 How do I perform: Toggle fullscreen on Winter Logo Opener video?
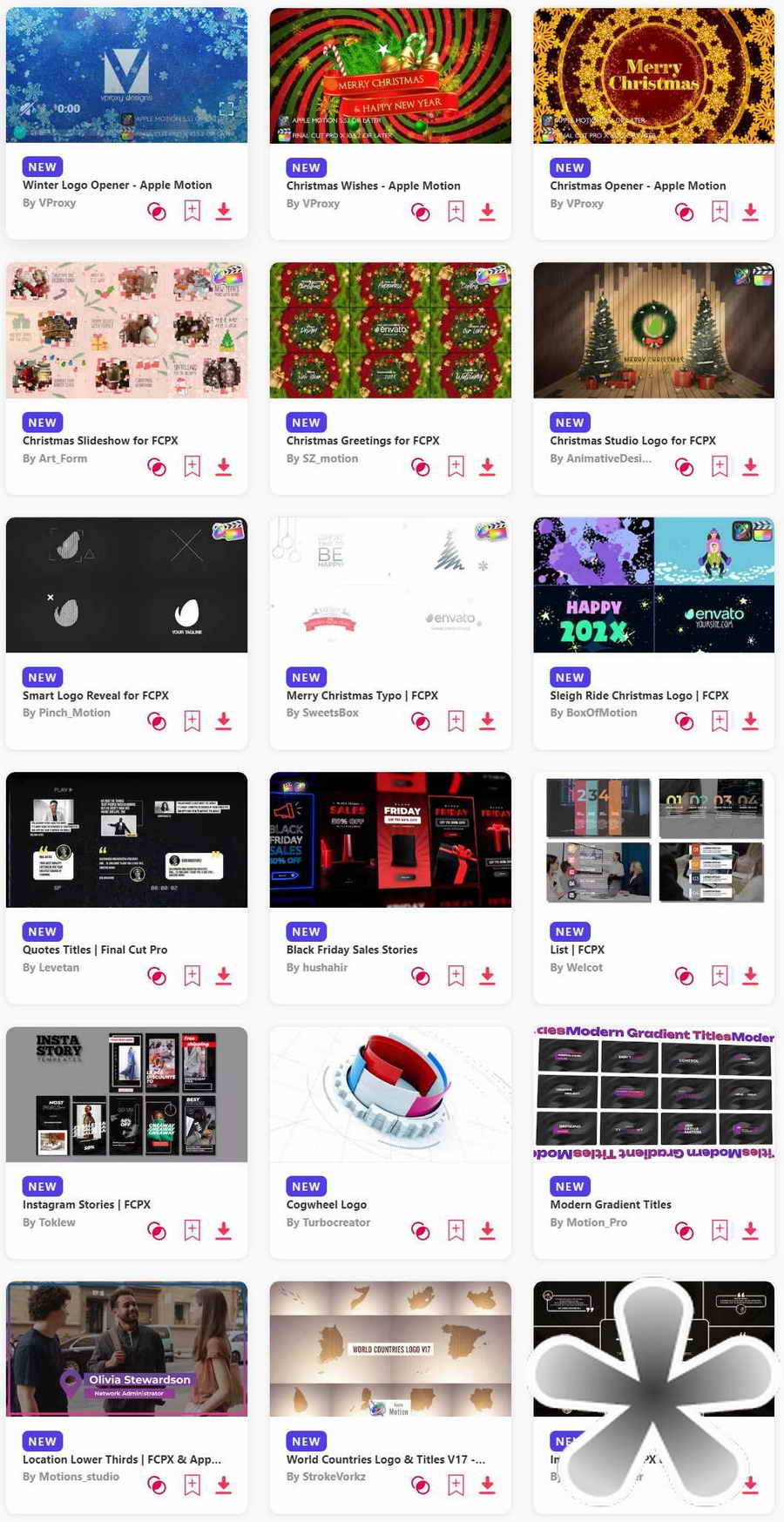click(226, 109)
